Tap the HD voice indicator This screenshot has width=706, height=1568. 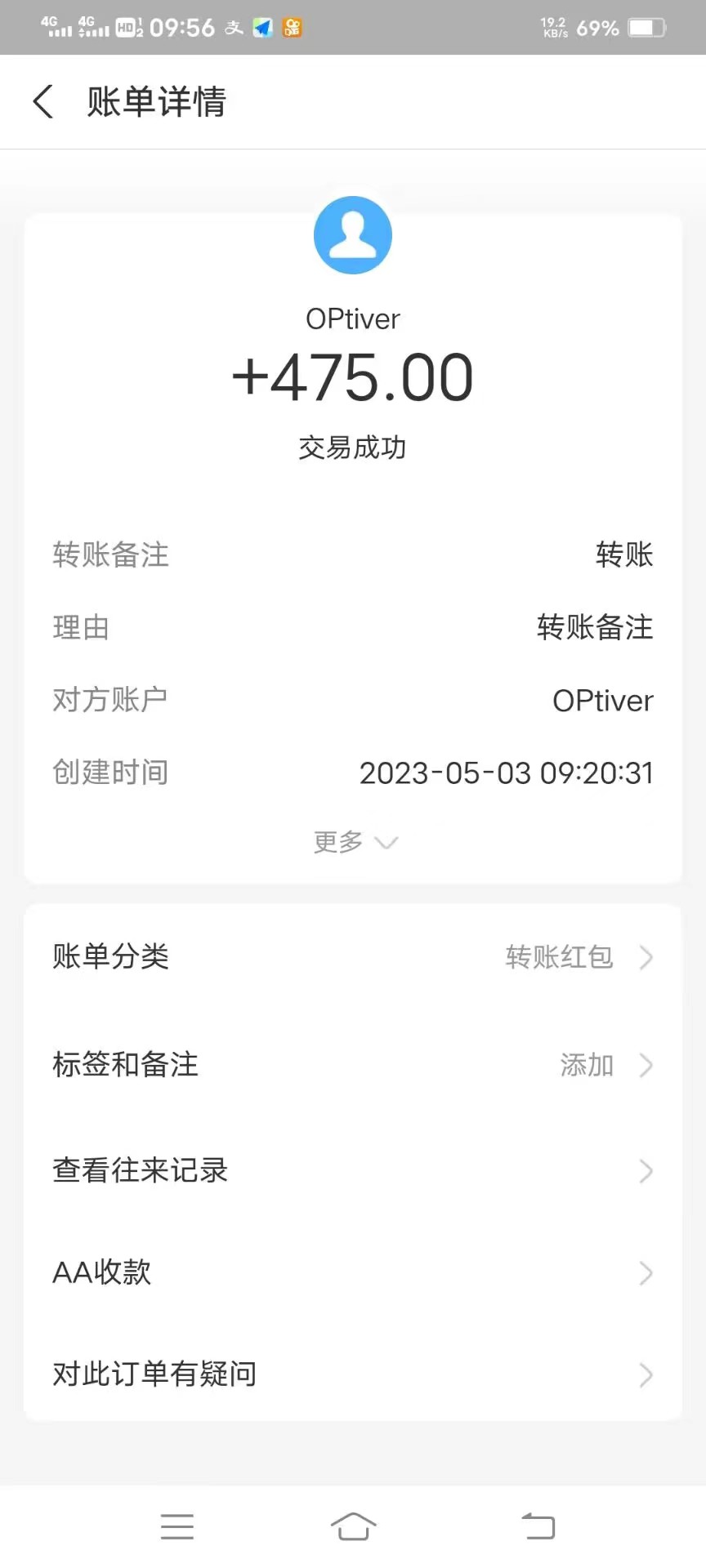(x=127, y=26)
